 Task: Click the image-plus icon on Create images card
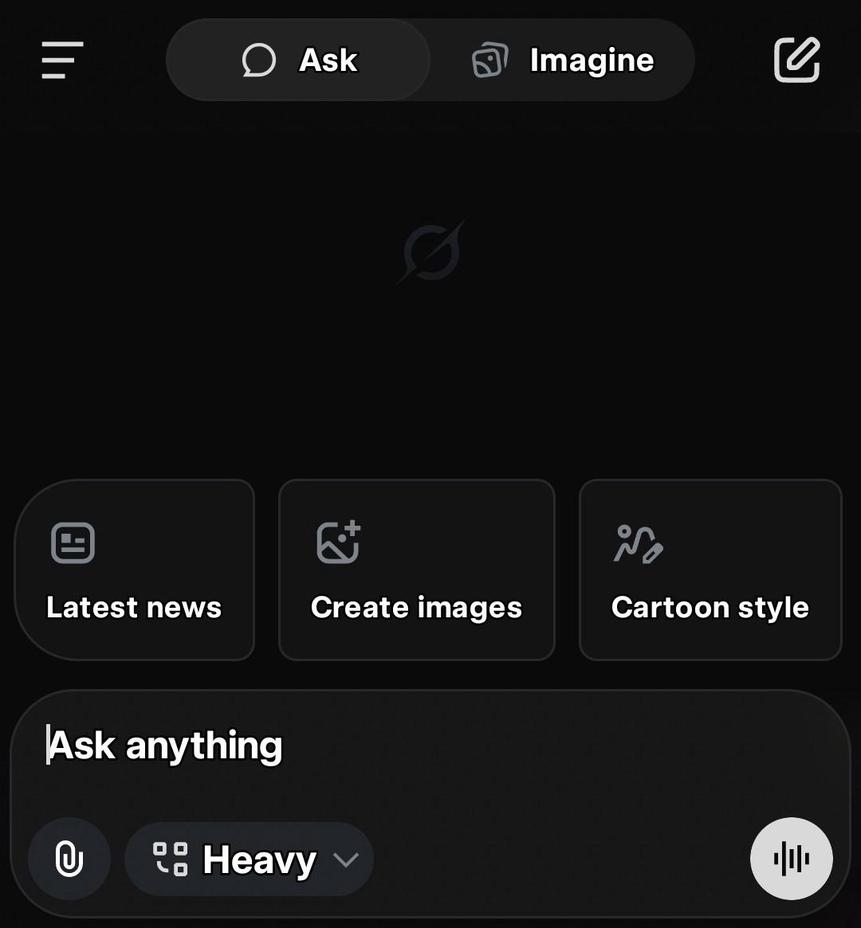coord(337,541)
